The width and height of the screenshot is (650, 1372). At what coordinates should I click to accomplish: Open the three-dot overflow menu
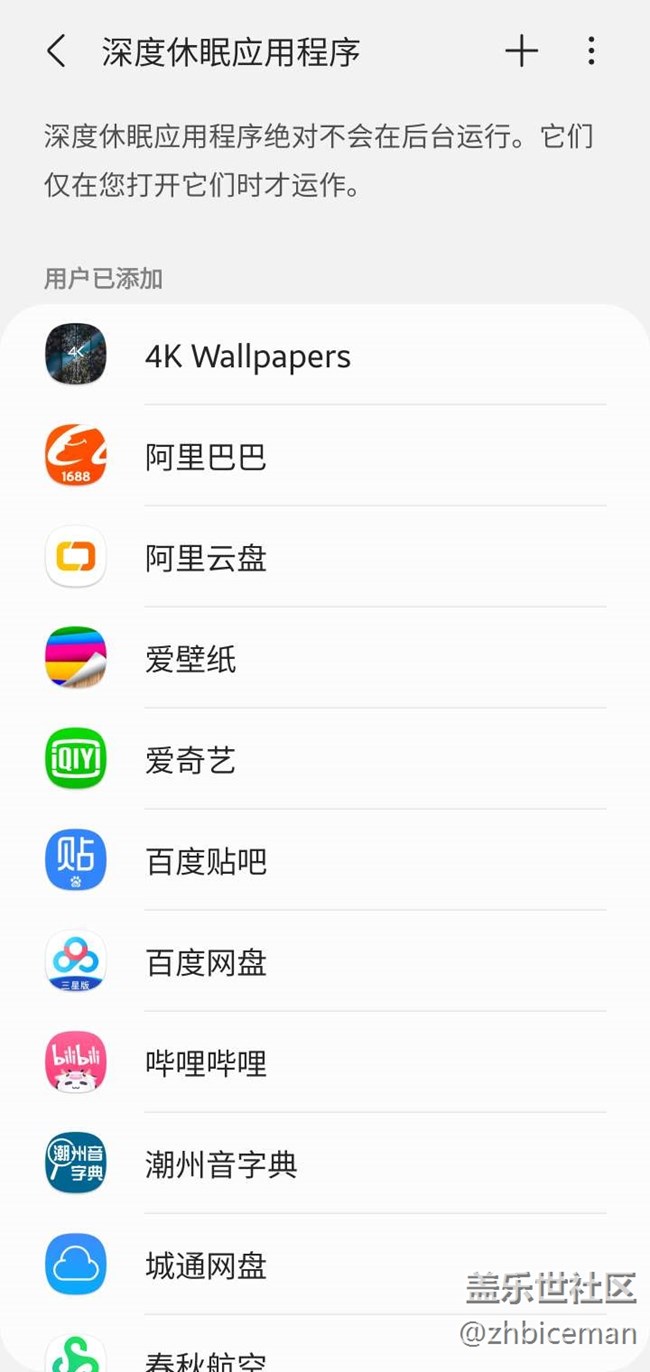(x=591, y=52)
